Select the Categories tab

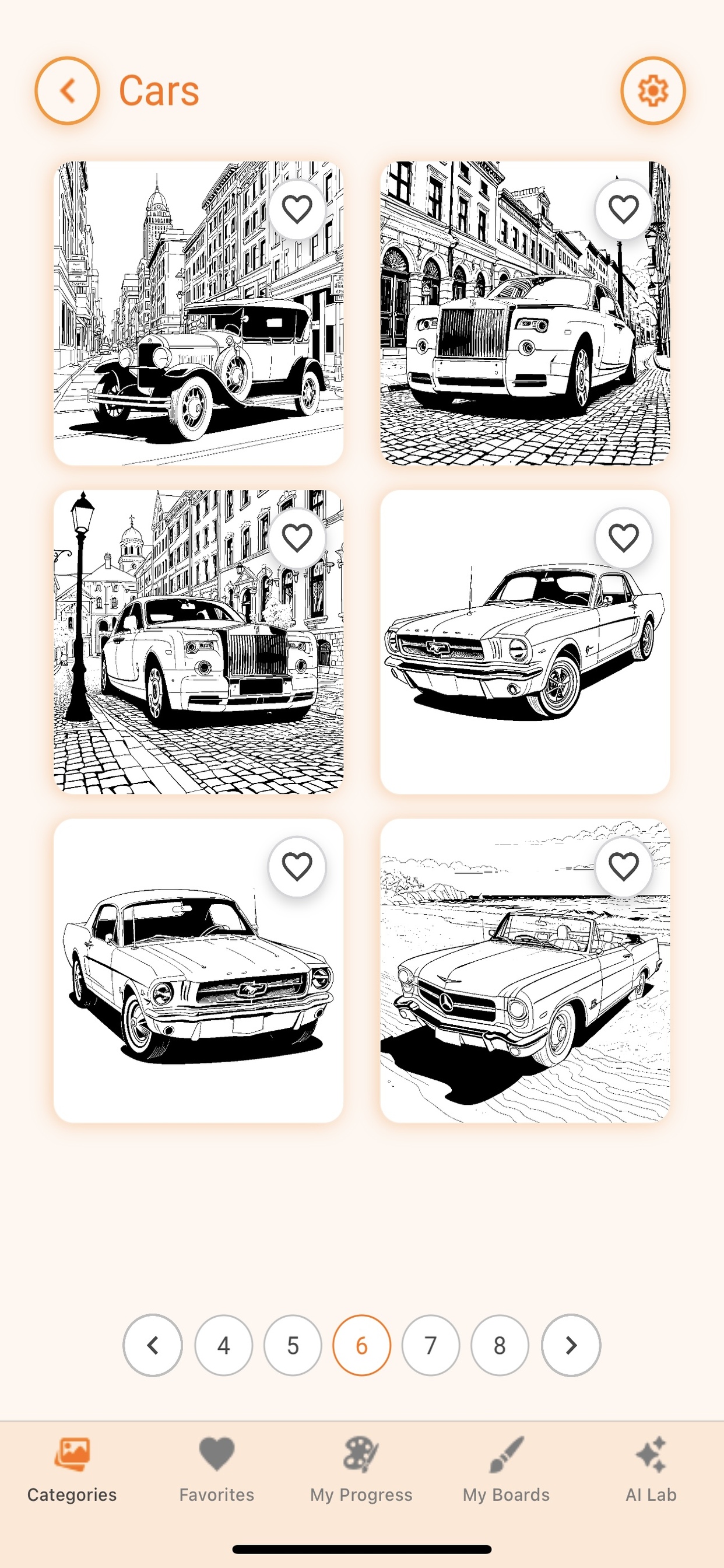72,1468
